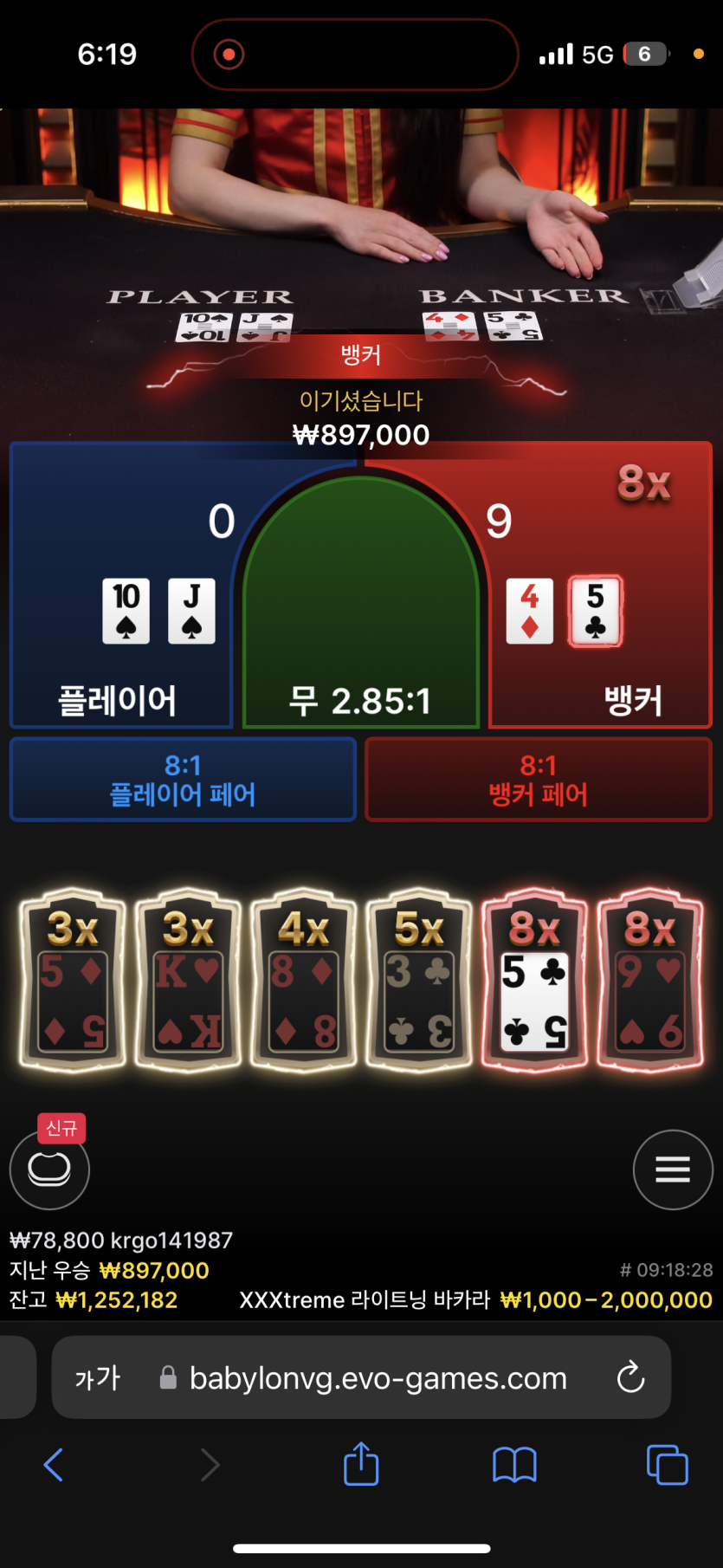Select 뱅커 페어 8:1 side bet
Viewport: 723px width, 1568px height.
[538, 779]
